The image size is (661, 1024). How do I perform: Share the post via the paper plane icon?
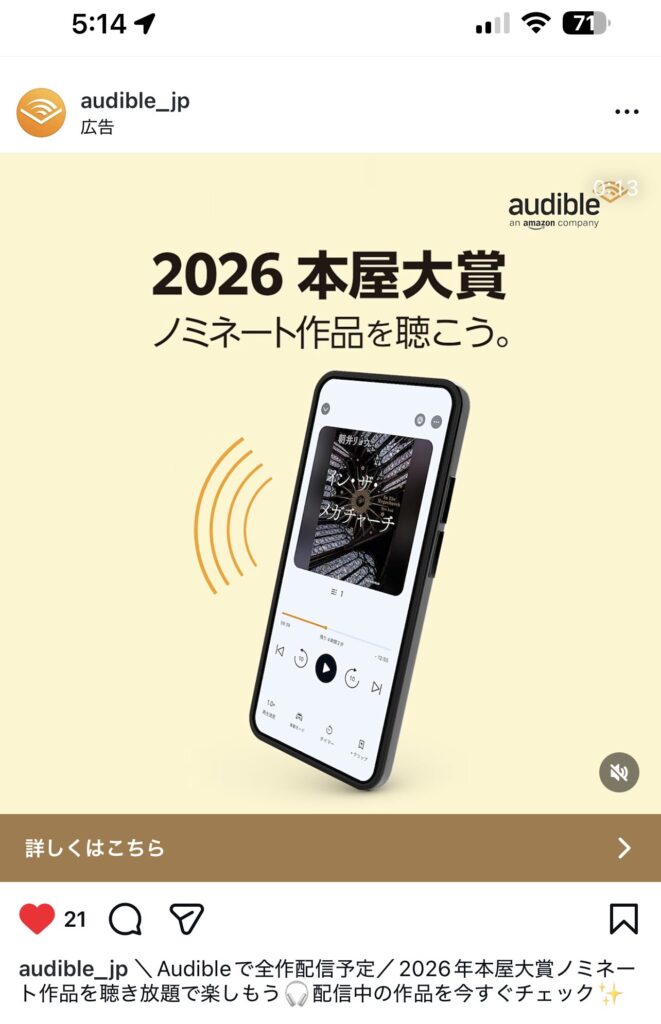click(186, 919)
